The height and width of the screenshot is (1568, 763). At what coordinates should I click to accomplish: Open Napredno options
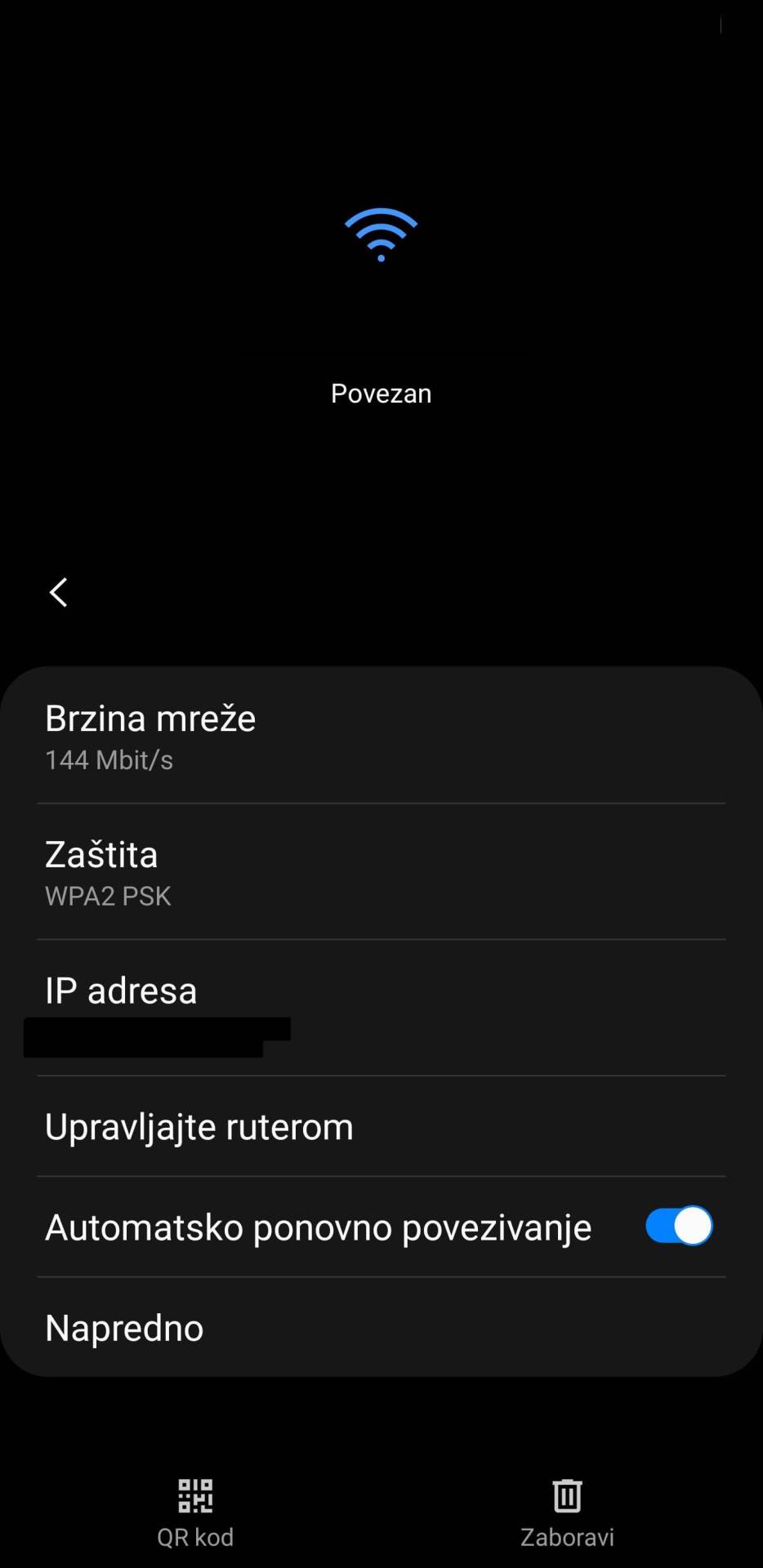(x=124, y=1328)
